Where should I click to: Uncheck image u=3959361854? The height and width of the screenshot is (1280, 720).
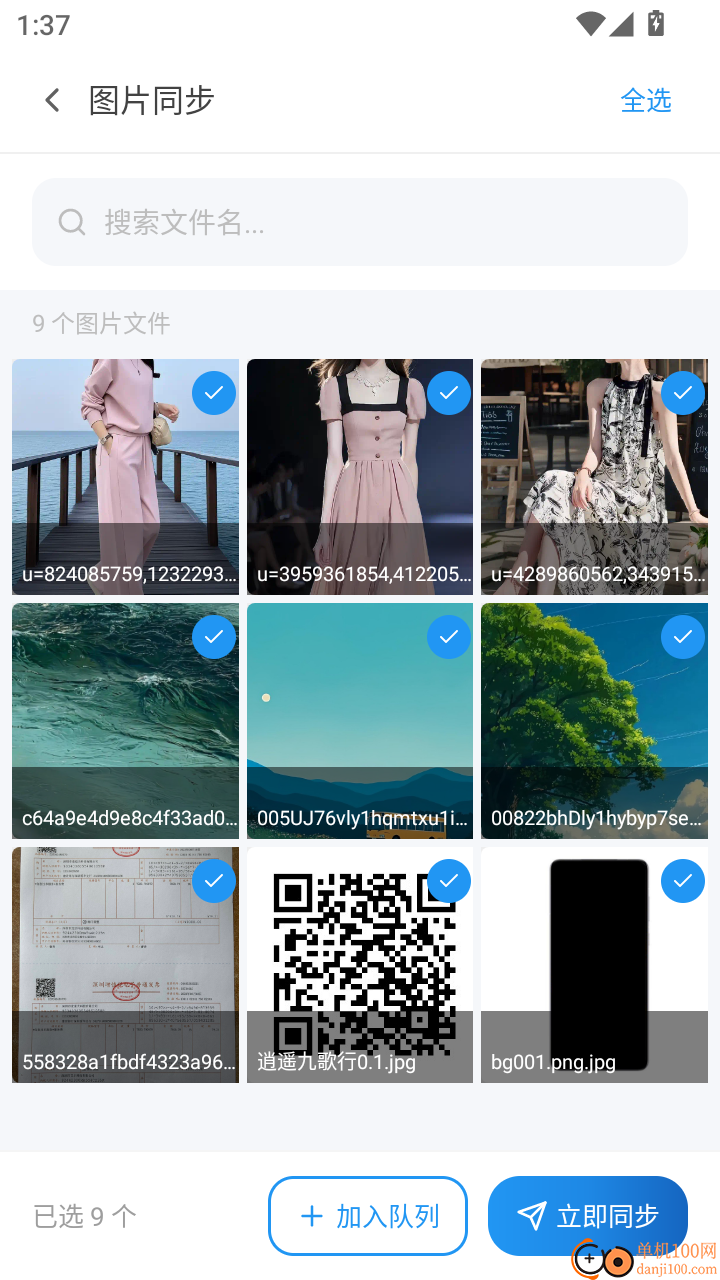pyautogui.click(x=448, y=393)
